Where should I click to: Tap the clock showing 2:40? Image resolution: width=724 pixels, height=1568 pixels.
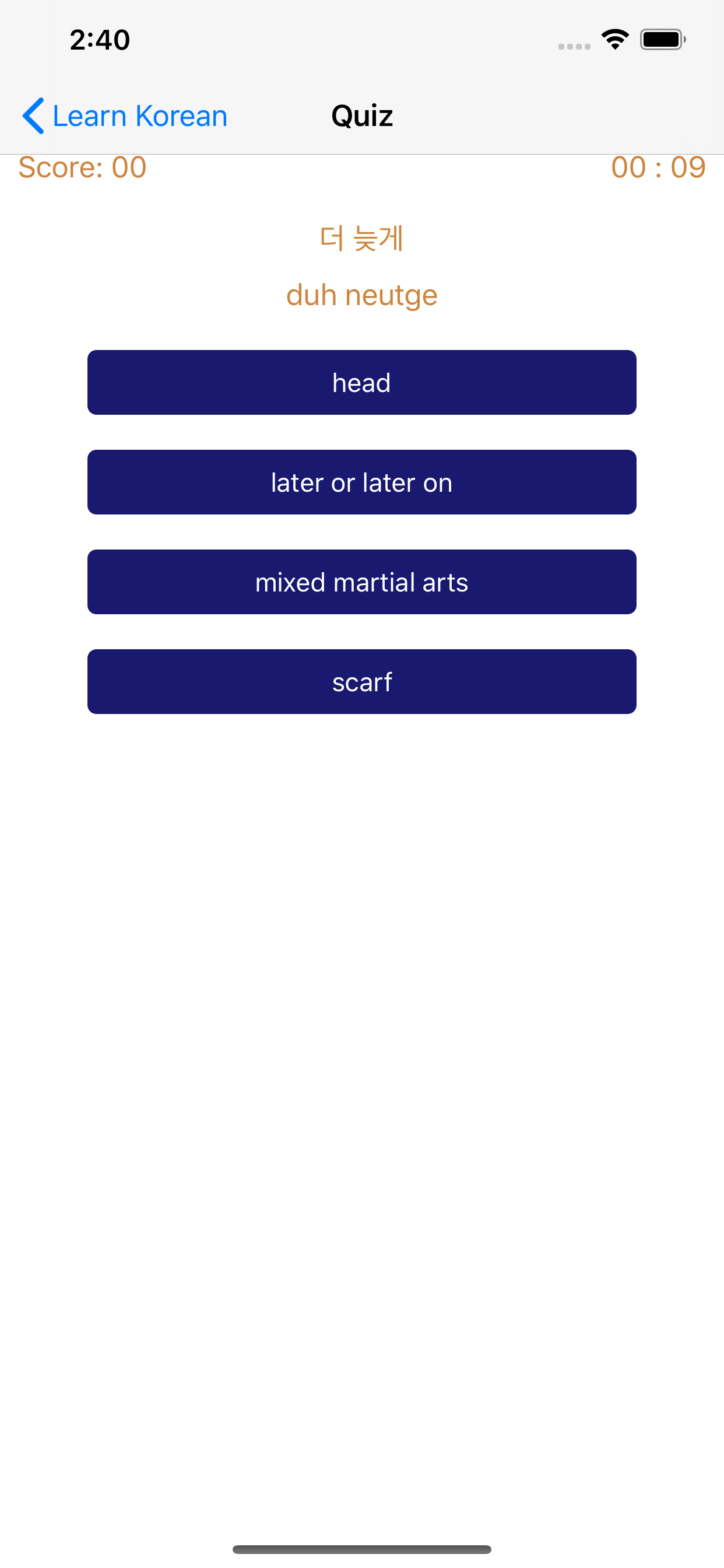tap(100, 39)
